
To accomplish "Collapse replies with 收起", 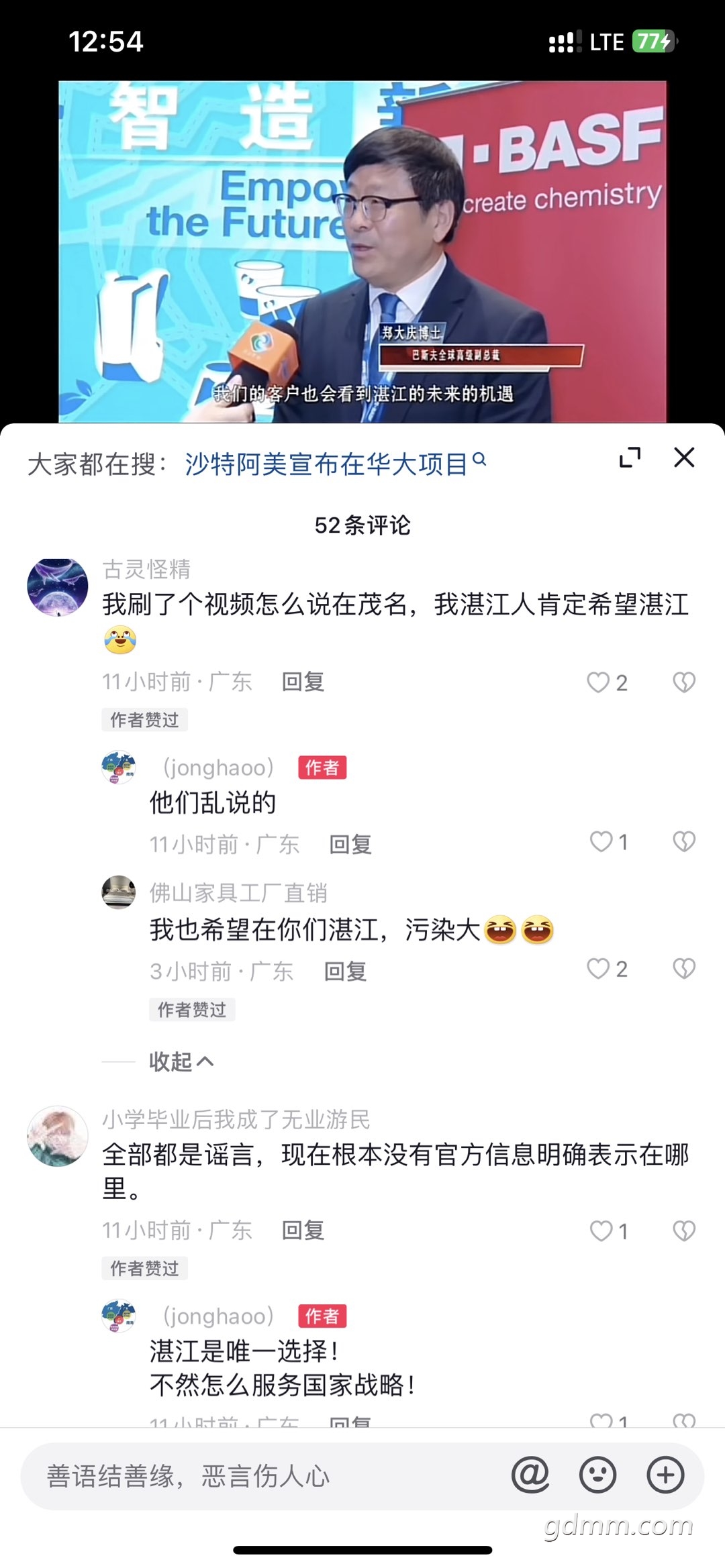I will point(181,1061).
